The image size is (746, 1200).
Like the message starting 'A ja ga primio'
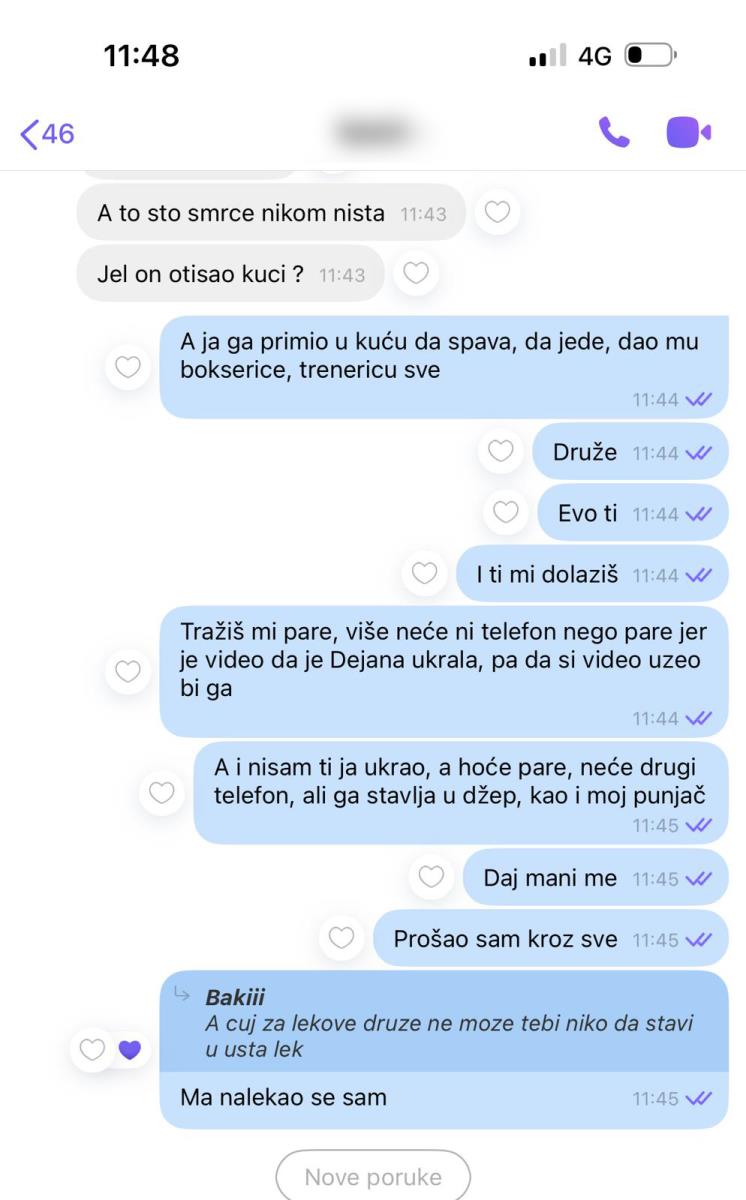point(129,368)
